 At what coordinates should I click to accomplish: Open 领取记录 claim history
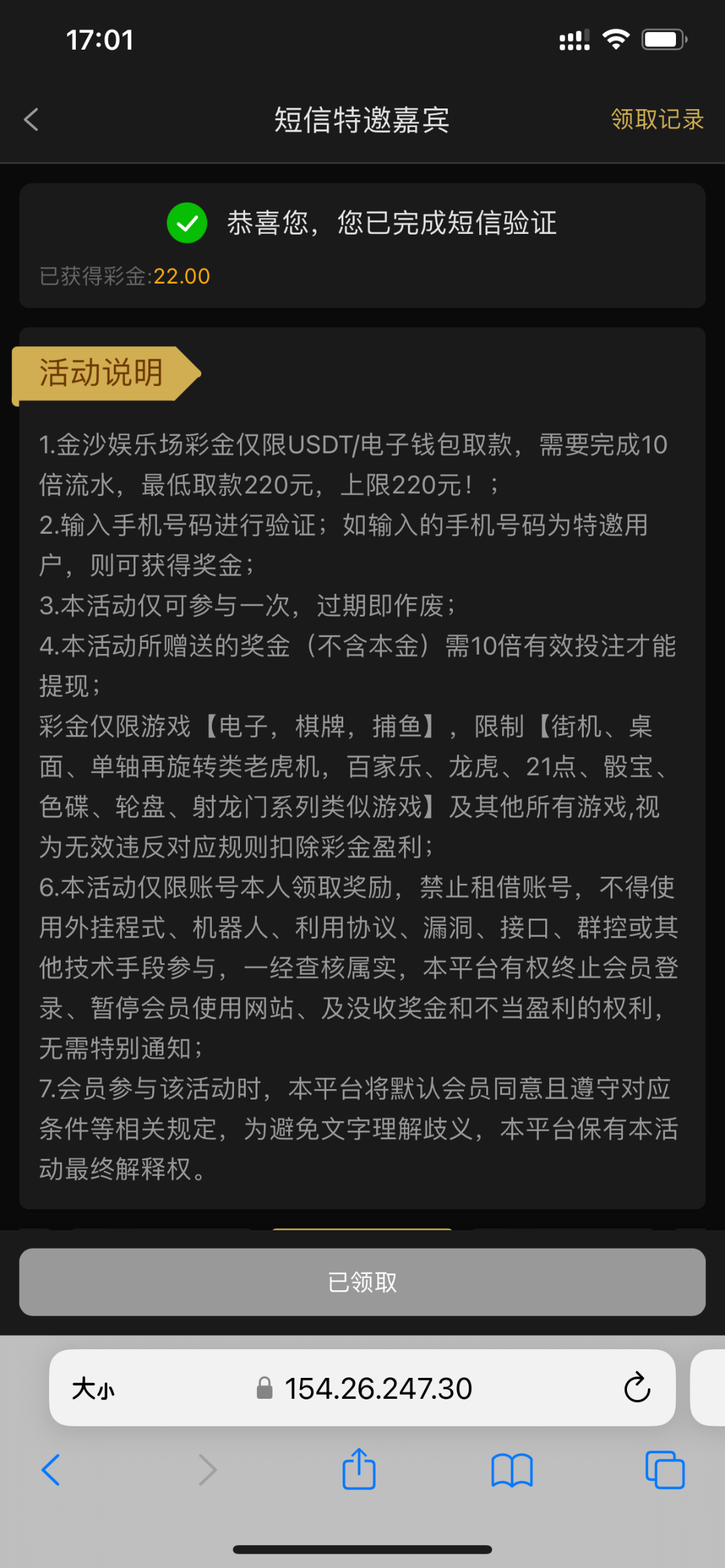click(x=657, y=120)
